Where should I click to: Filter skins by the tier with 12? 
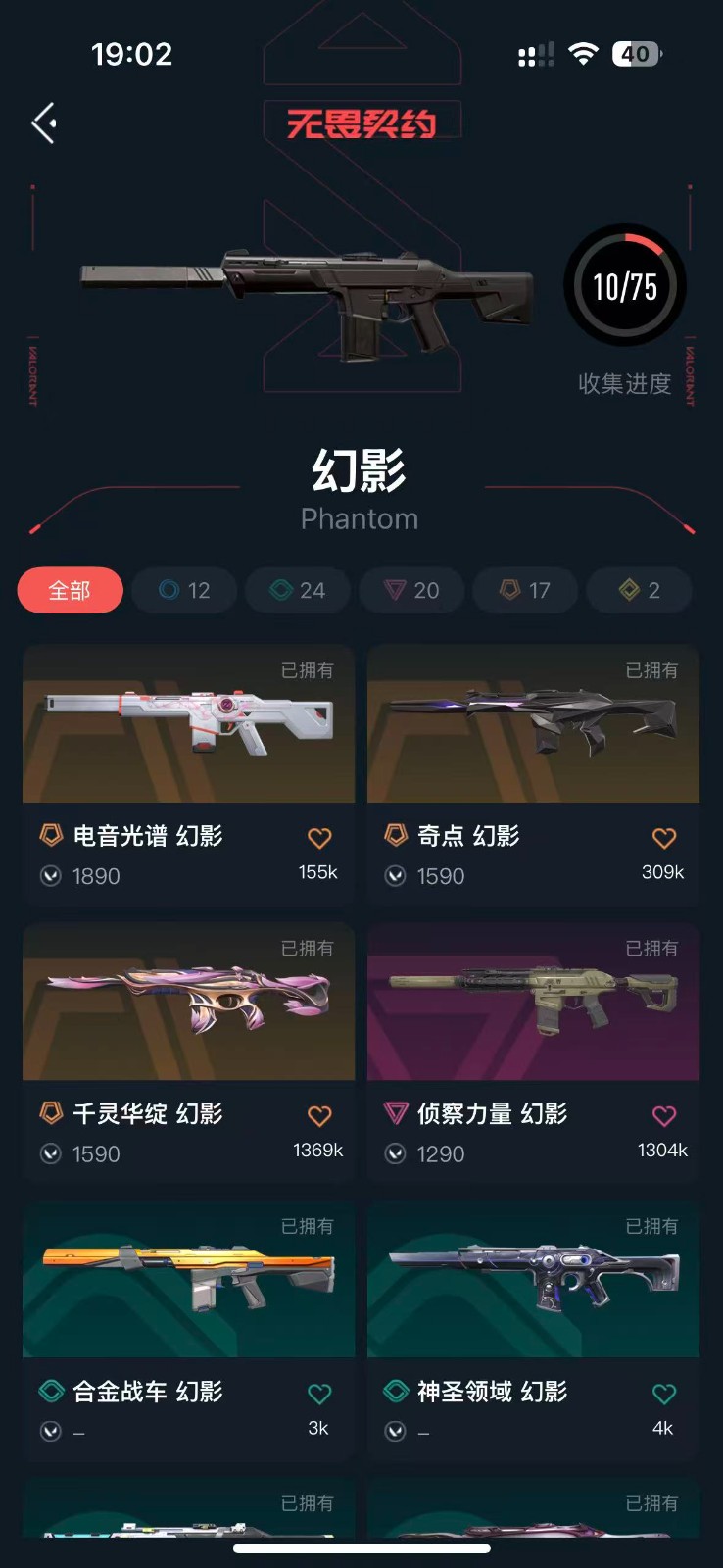184,590
